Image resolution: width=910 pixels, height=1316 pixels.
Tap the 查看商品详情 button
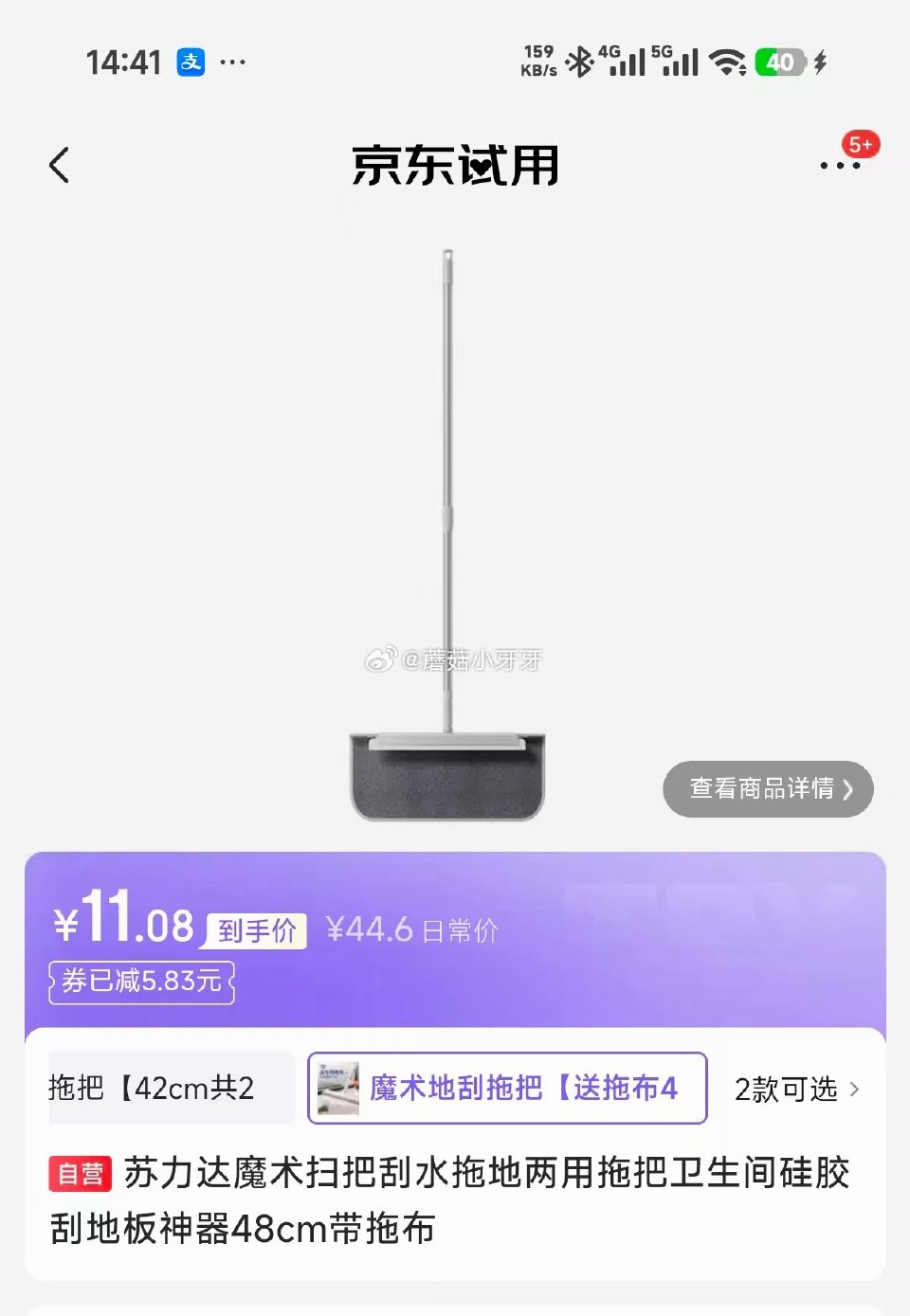click(764, 788)
